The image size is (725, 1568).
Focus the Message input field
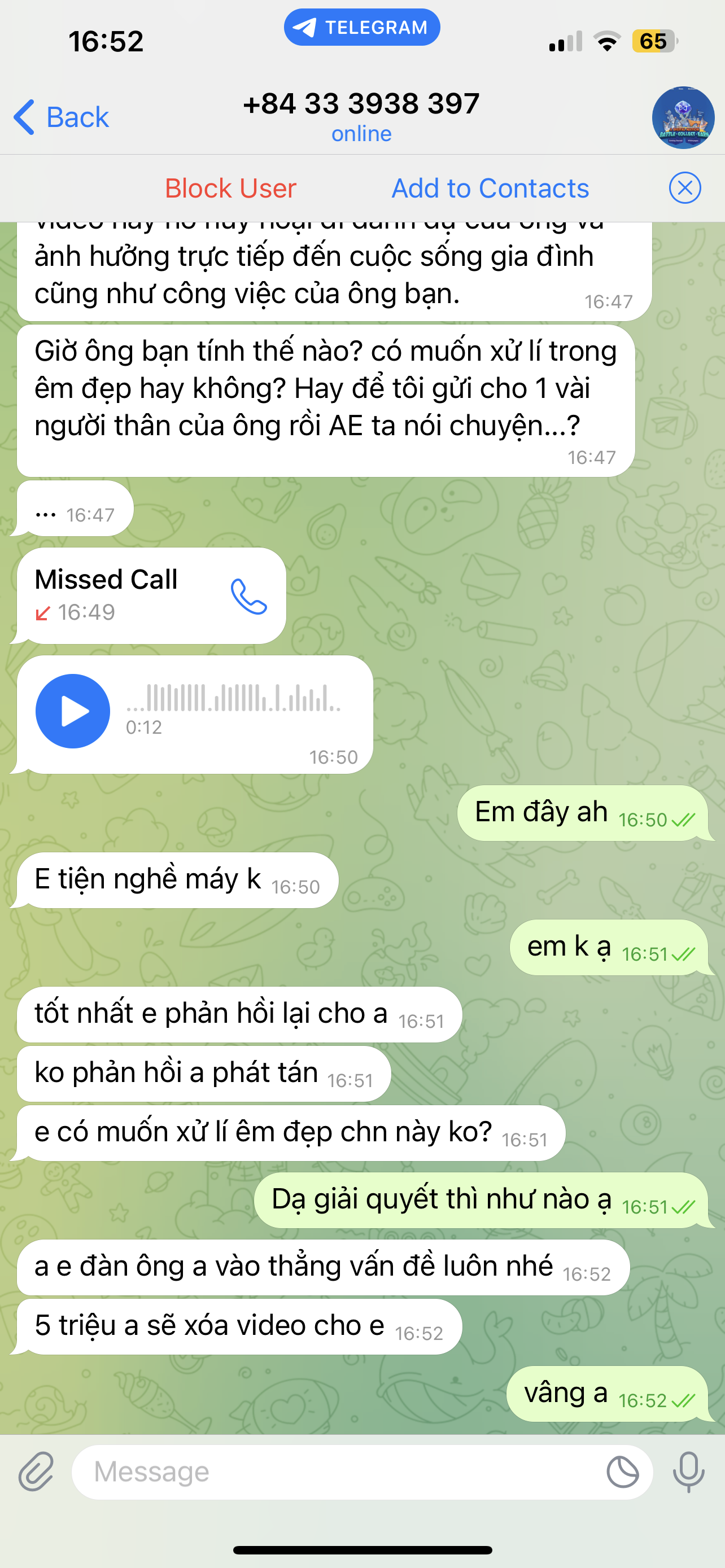click(341, 1472)
